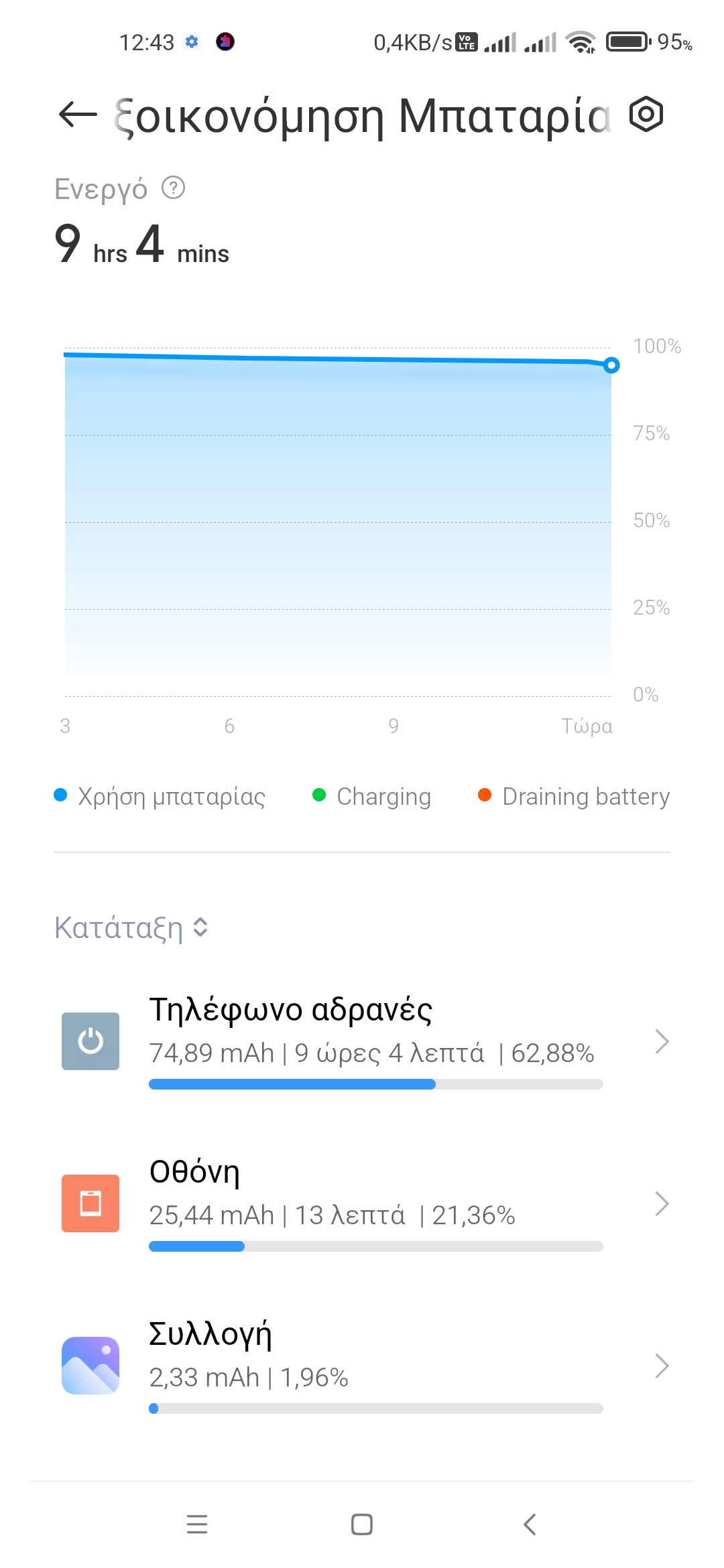Open Συλλογή battery usage details
The image size is (724, 1568).
coord(362,1366)
